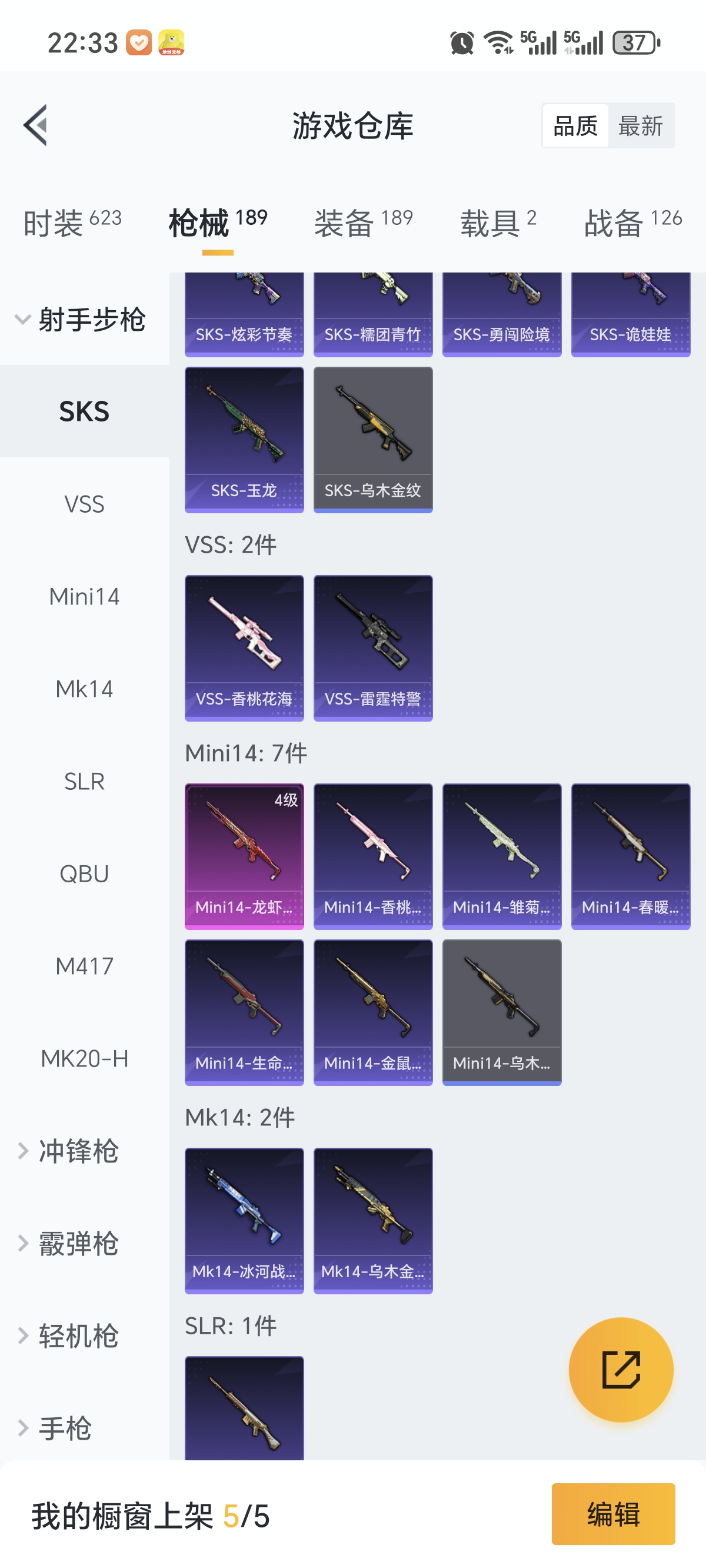Open the VSS-香桃花海 skin
706x1568 pixels.
(244, 647)
